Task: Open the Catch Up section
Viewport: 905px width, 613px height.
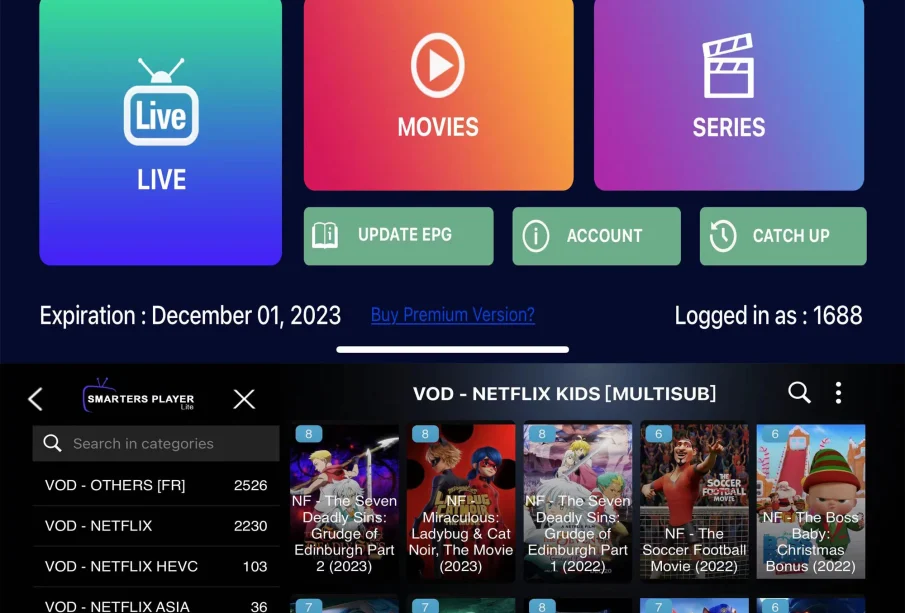Action: [x=782, y=236]
